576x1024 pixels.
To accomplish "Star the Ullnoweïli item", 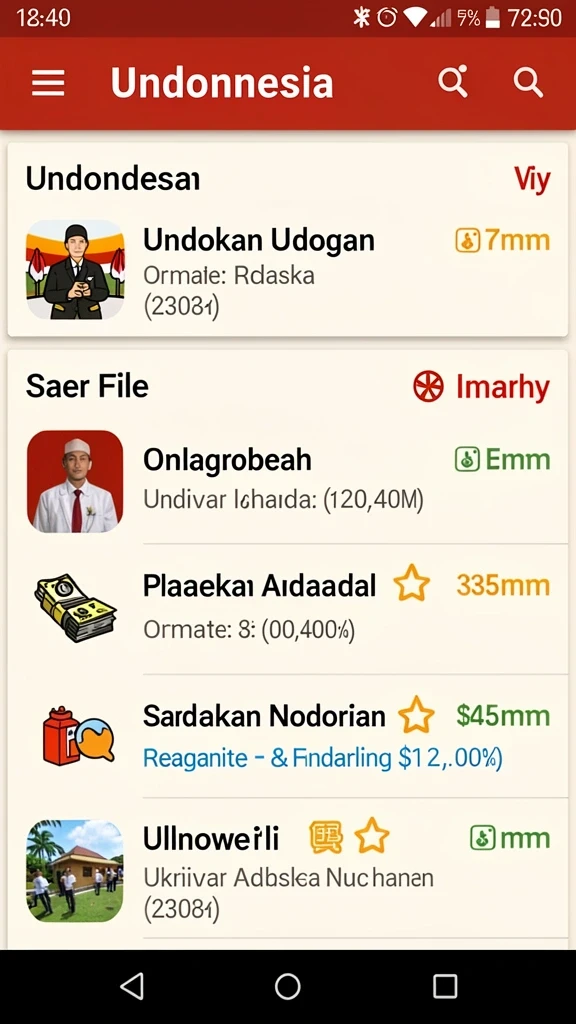I will click(372, 837).
